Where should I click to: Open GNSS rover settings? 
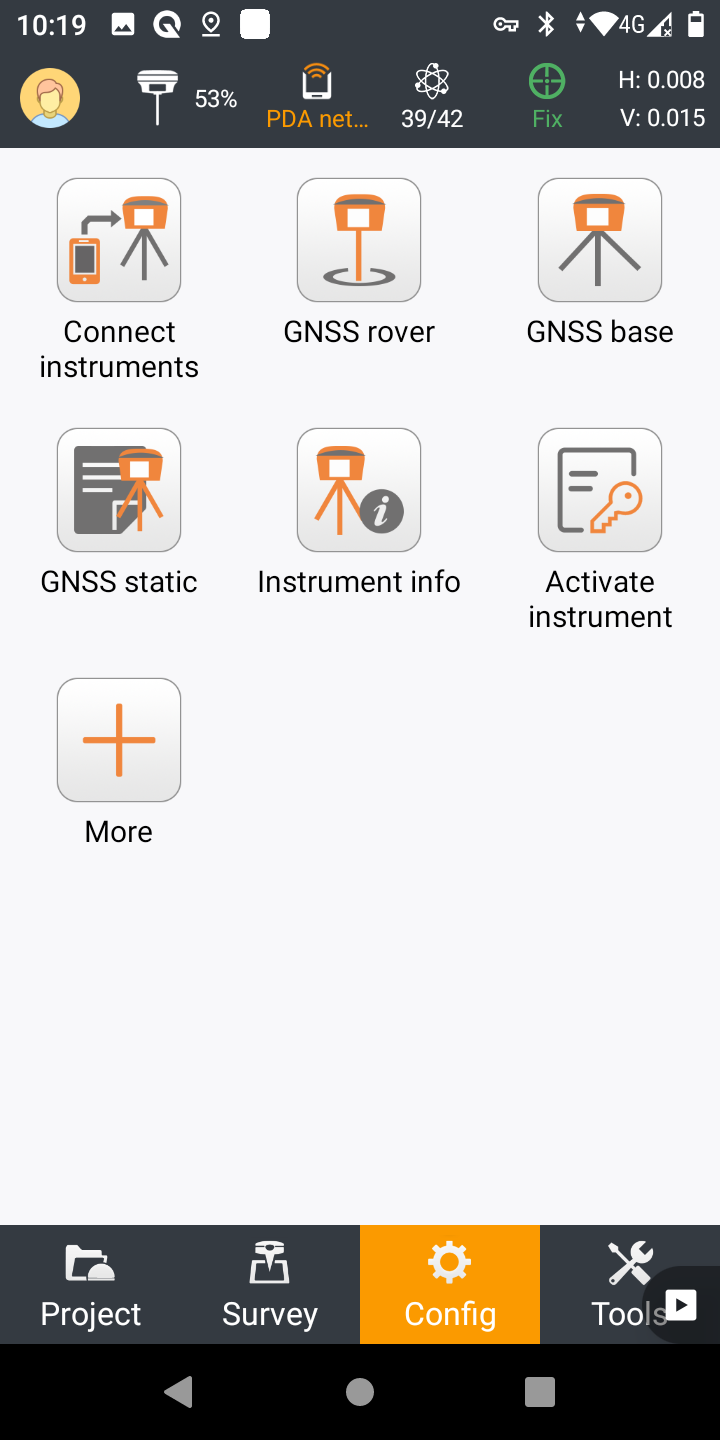pyautogui.click(x=359, y=241)
